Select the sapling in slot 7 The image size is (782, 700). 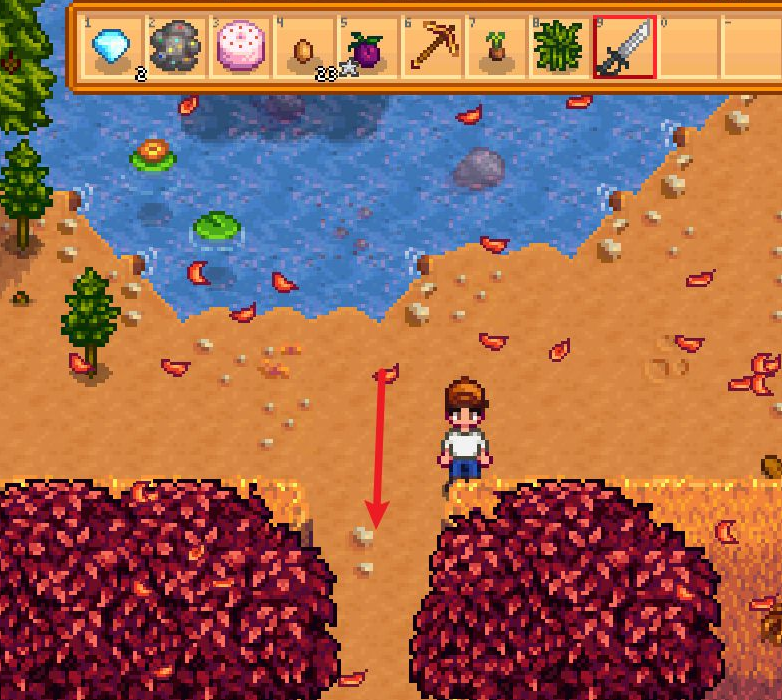click(x=495, y=48)
